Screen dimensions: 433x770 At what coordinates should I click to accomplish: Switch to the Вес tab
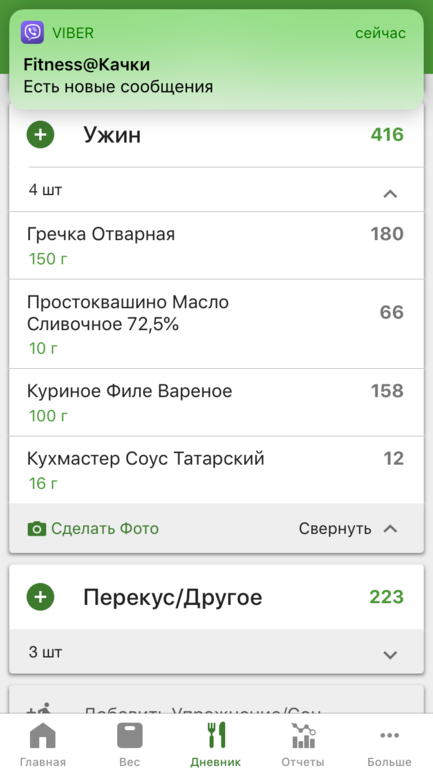coord(130,743)
